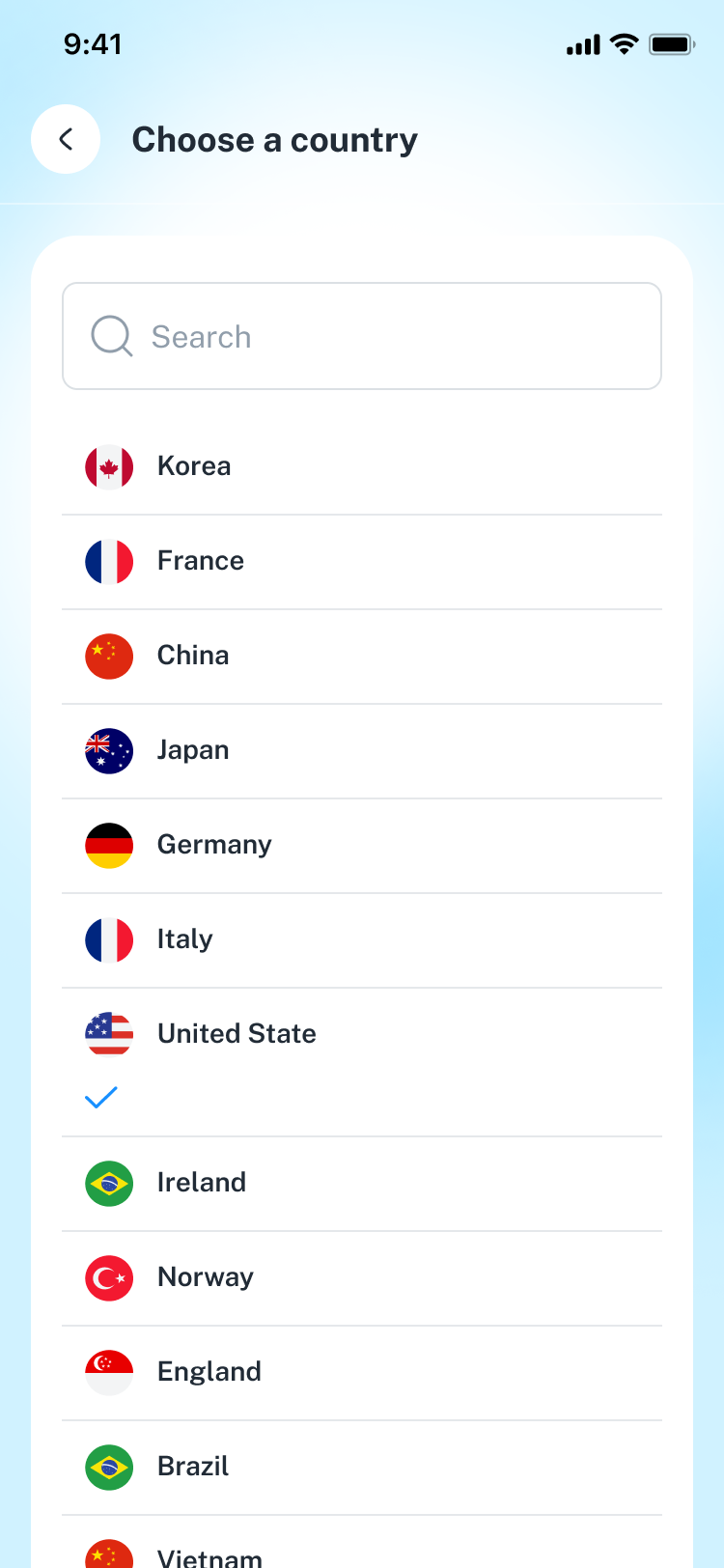Choose Ireland from the list
The height and width of the screenshot is (1568, 724).
click(x=362, y=1183)
